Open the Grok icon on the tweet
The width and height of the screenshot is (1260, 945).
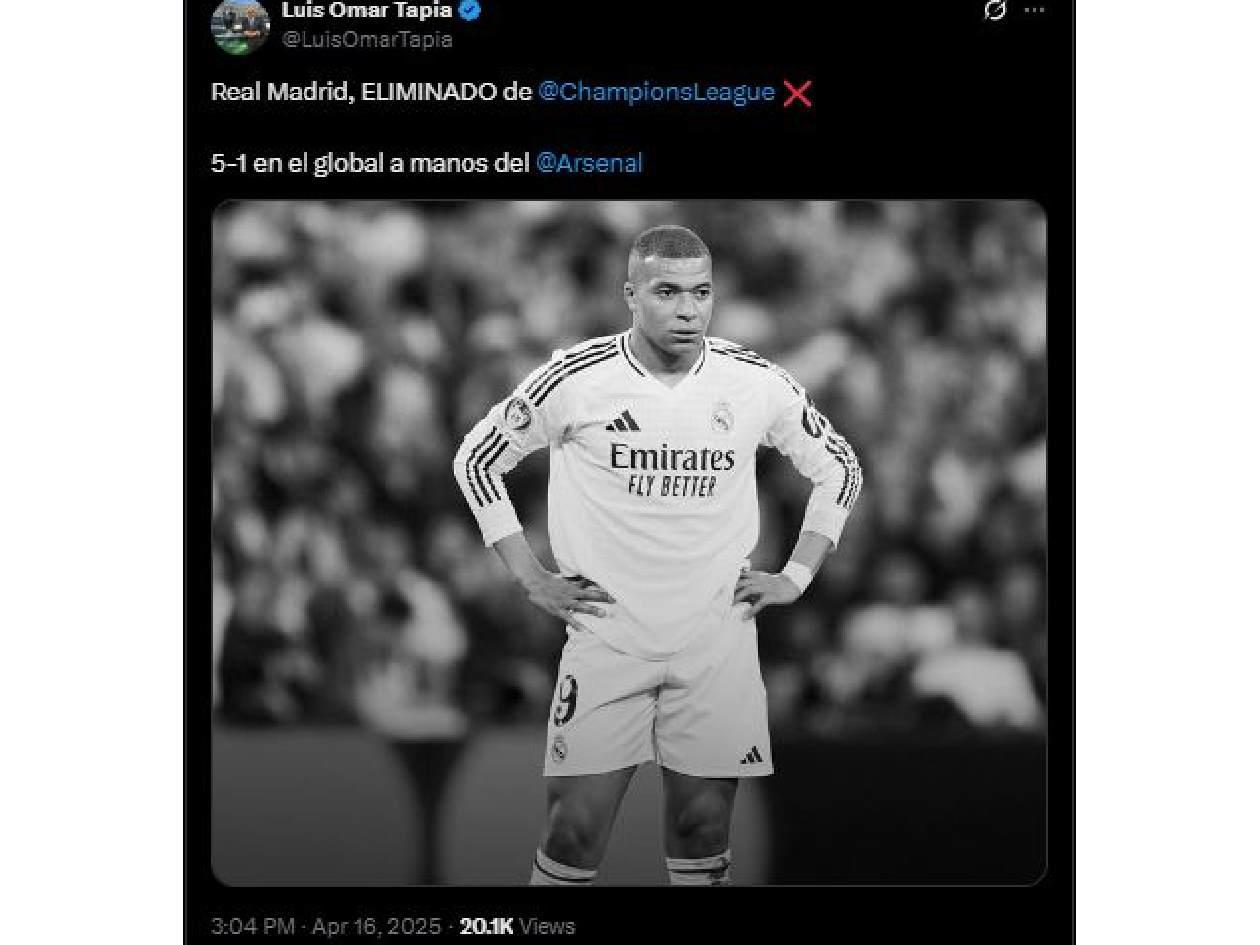tap(994, 11)
